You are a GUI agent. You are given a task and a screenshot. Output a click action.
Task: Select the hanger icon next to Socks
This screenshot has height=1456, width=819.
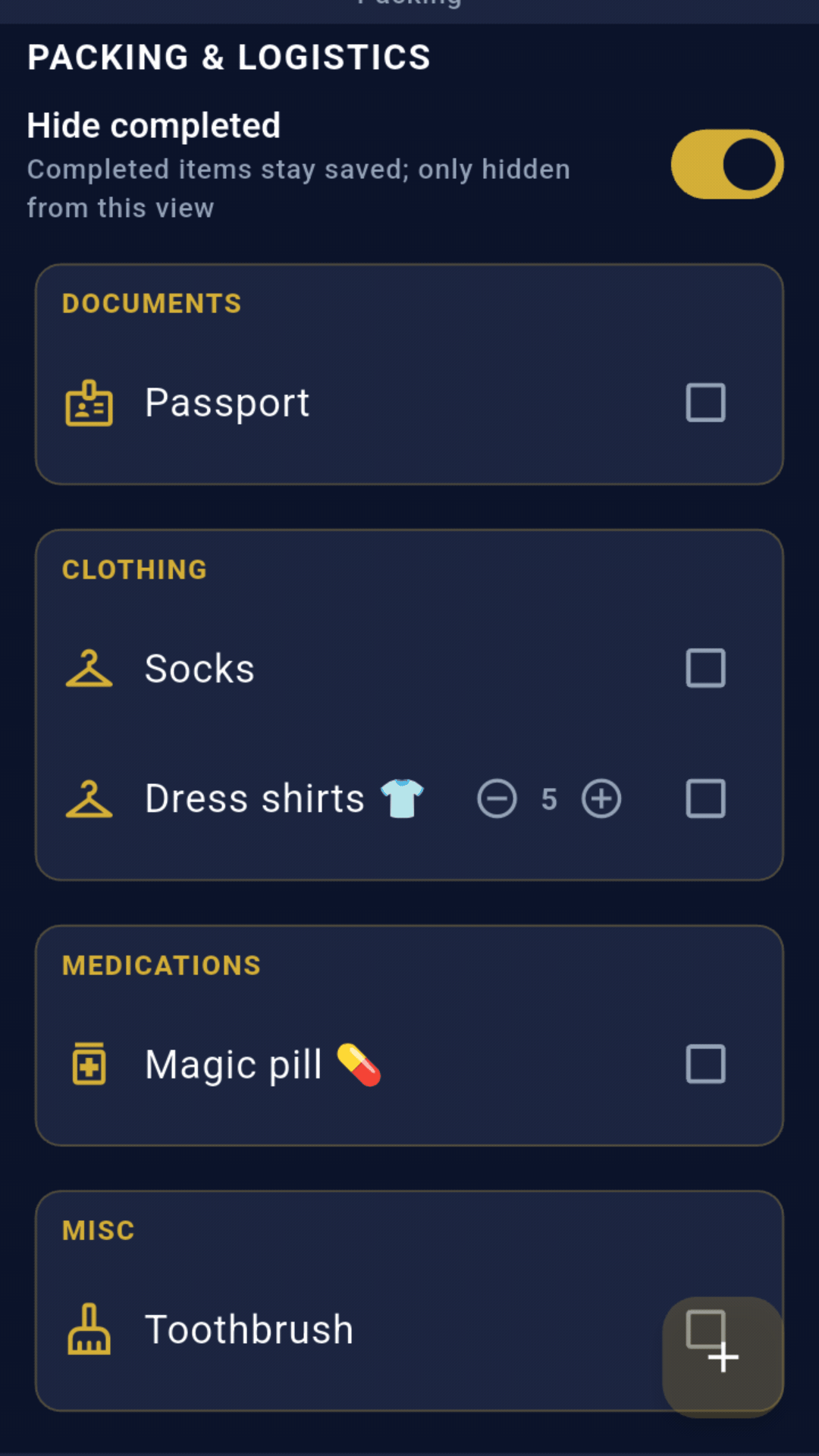pyautogui.click(x=89, y=668)
